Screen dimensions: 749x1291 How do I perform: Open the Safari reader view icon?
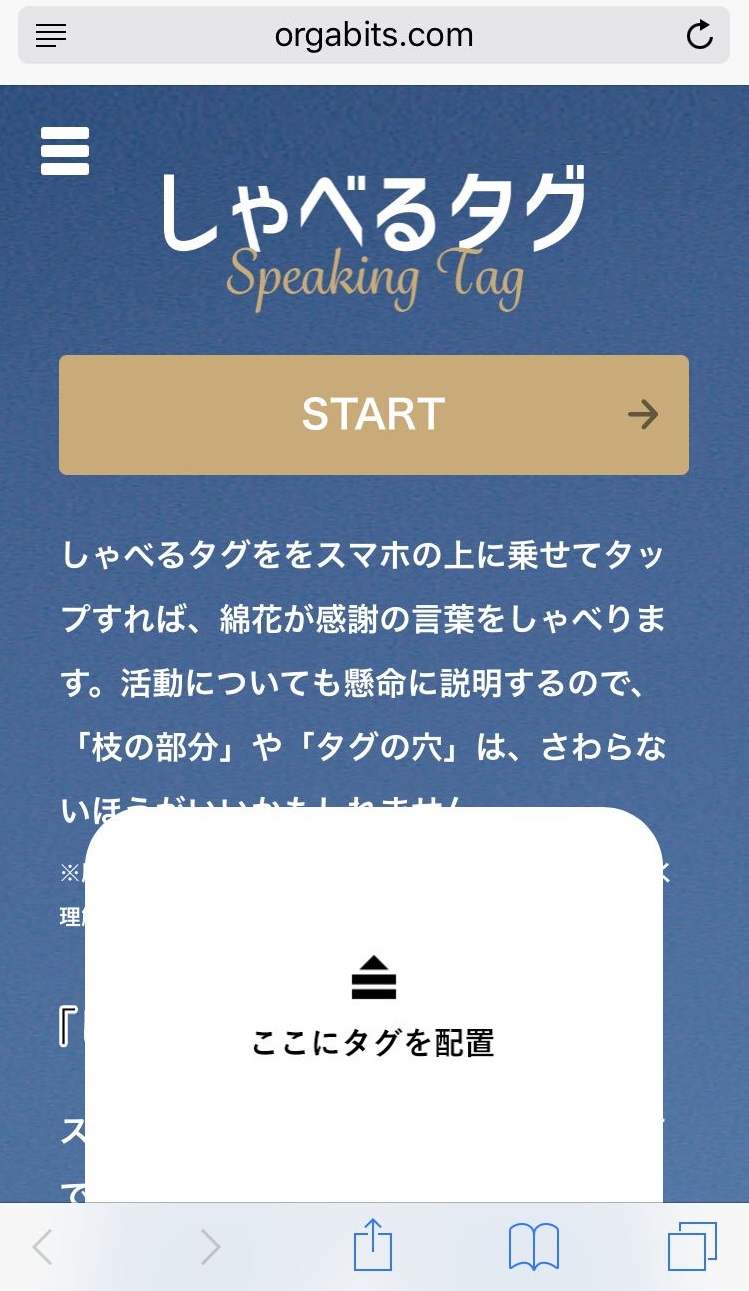tap(50, 36)
